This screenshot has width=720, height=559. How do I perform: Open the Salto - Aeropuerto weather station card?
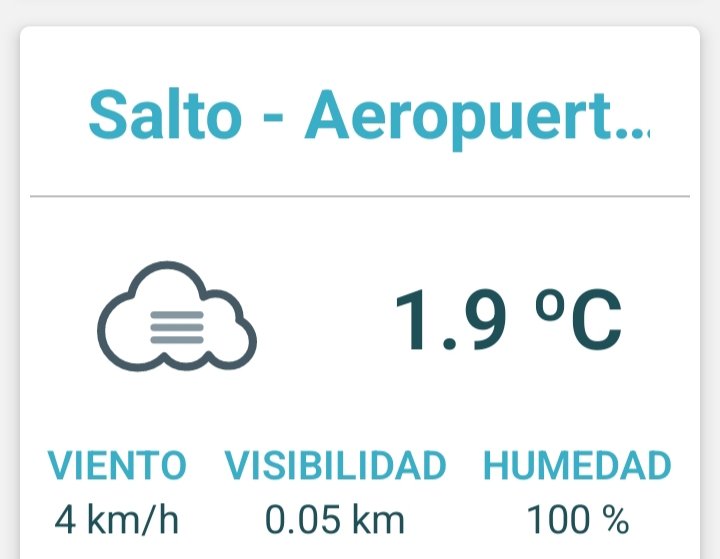pos(368,116)
